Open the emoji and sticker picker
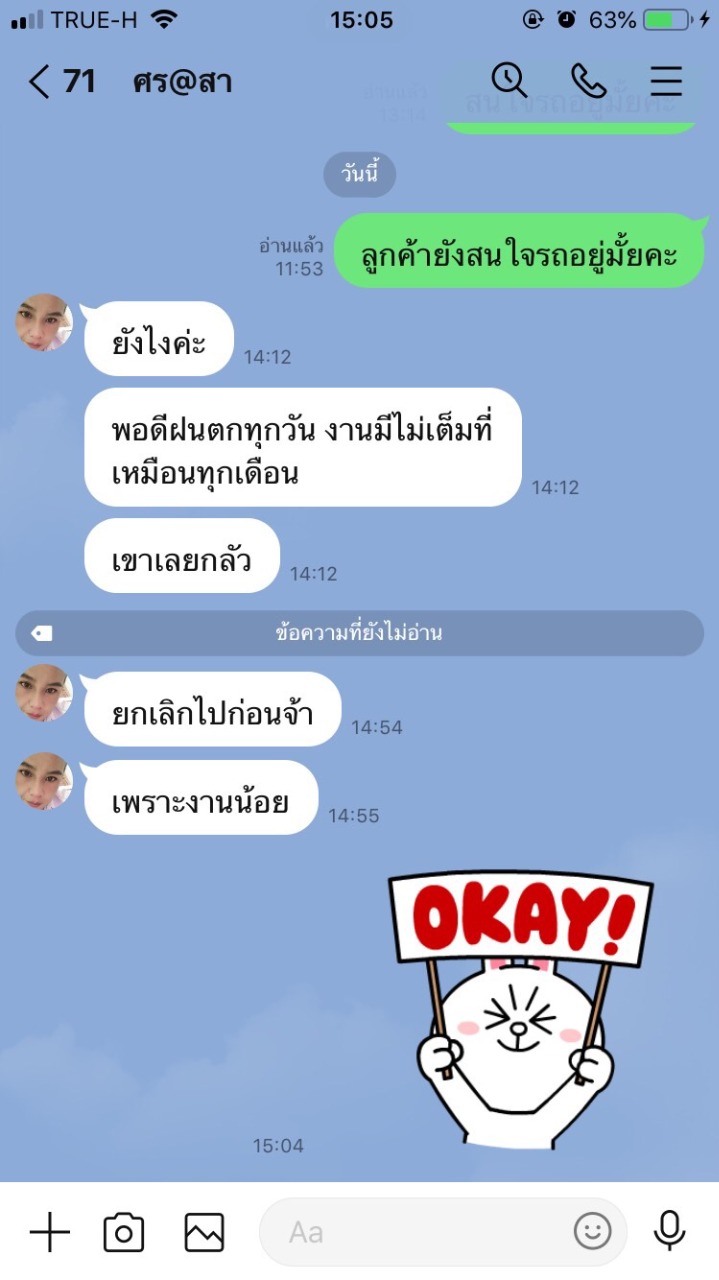 (x=592, y=1232)
